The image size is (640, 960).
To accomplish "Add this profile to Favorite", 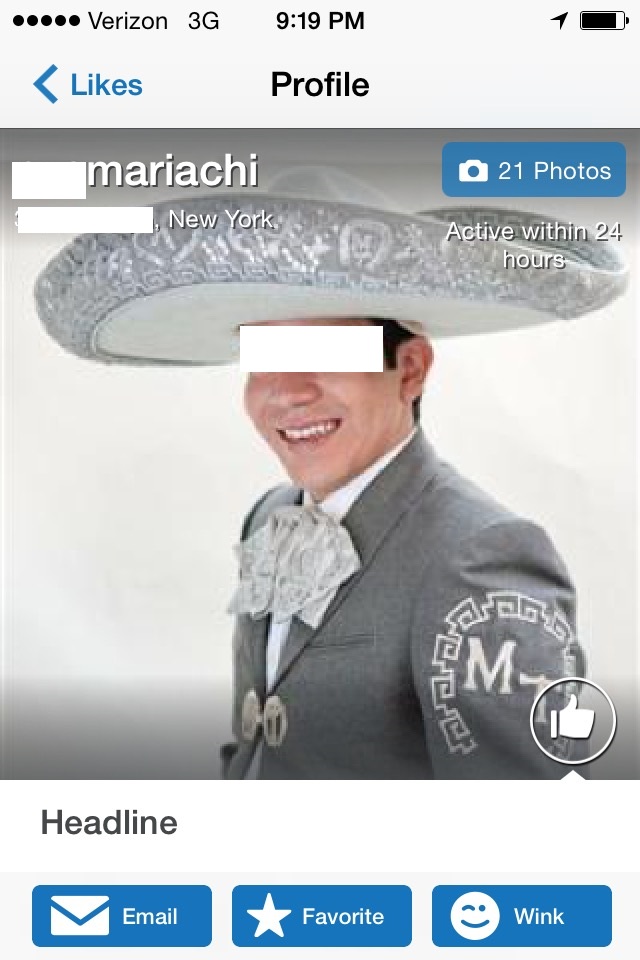I will 321,916.
